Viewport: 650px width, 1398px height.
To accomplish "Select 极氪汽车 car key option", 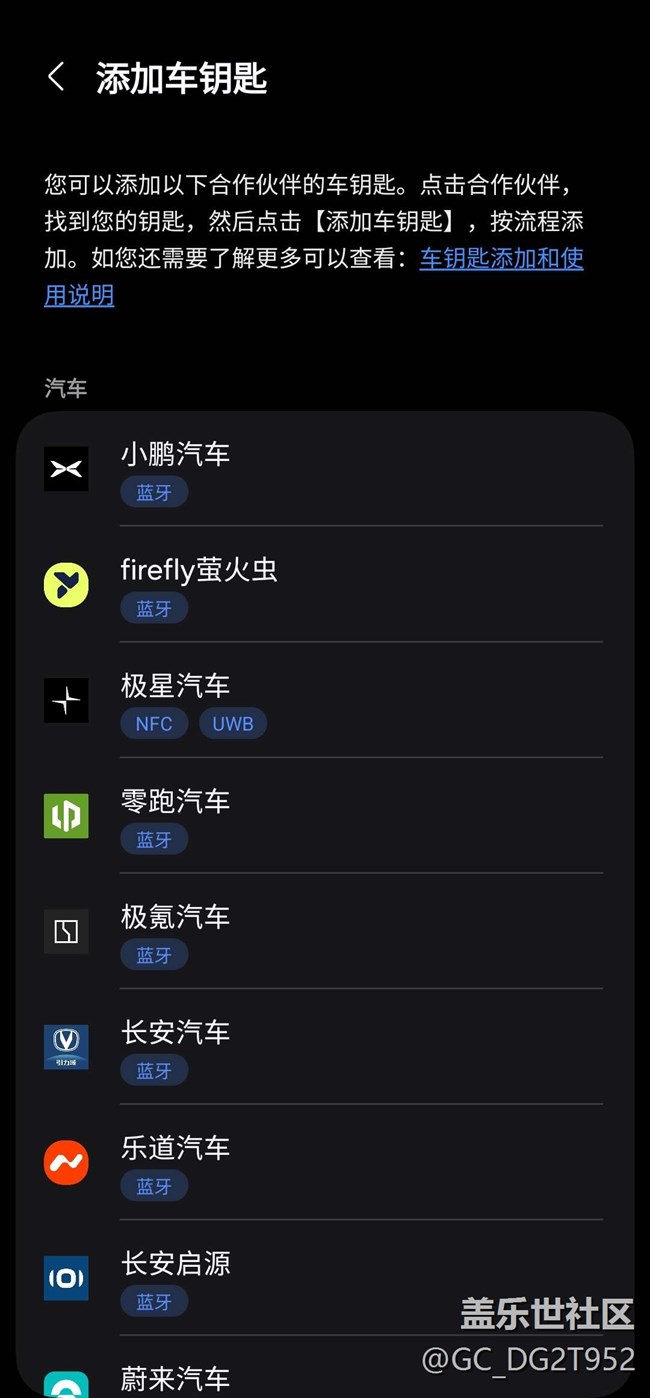I will click(x=324, y=932).
